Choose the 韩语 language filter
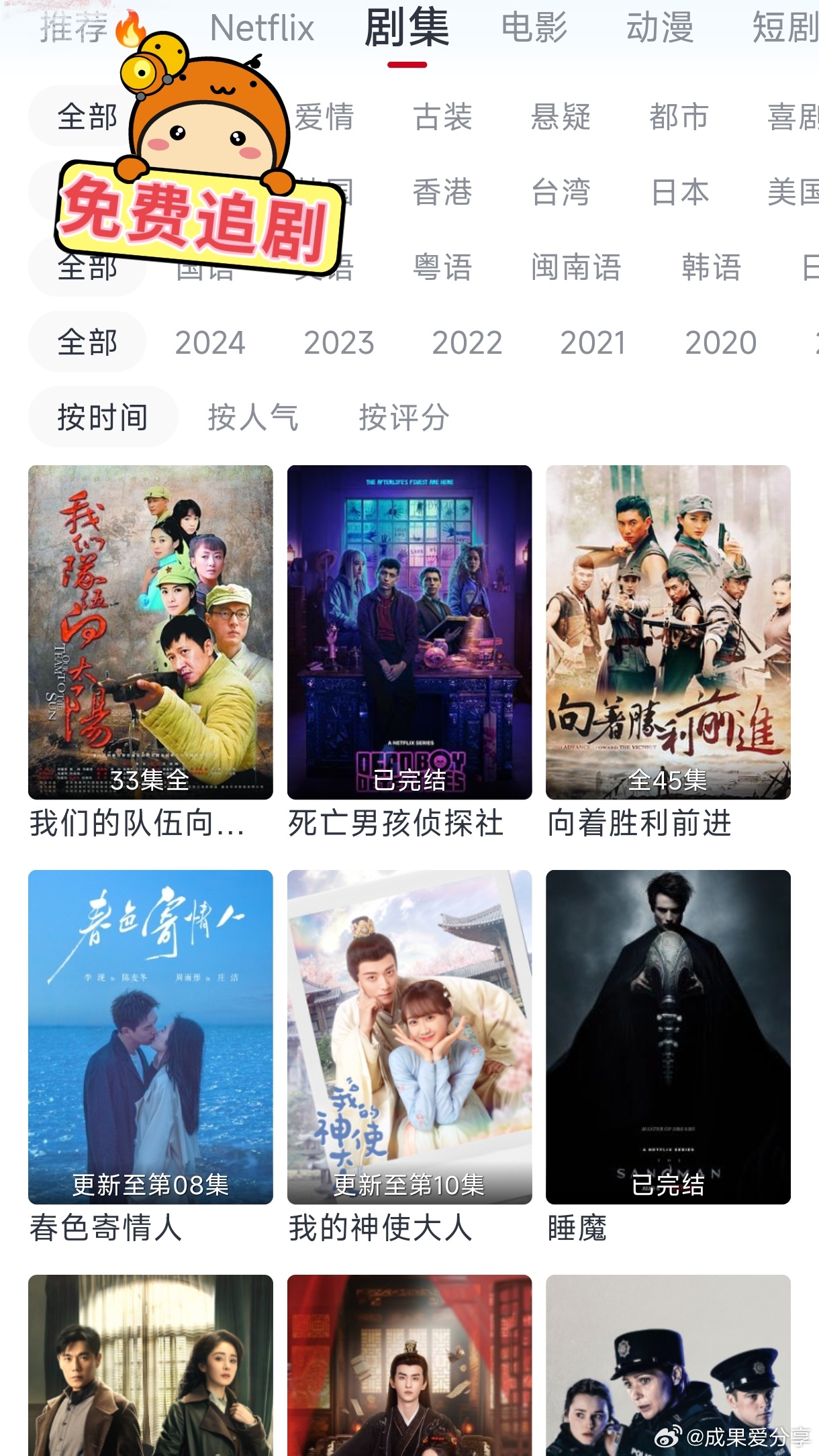This screenshot has height=1456, width=819. tap(711, 267)
